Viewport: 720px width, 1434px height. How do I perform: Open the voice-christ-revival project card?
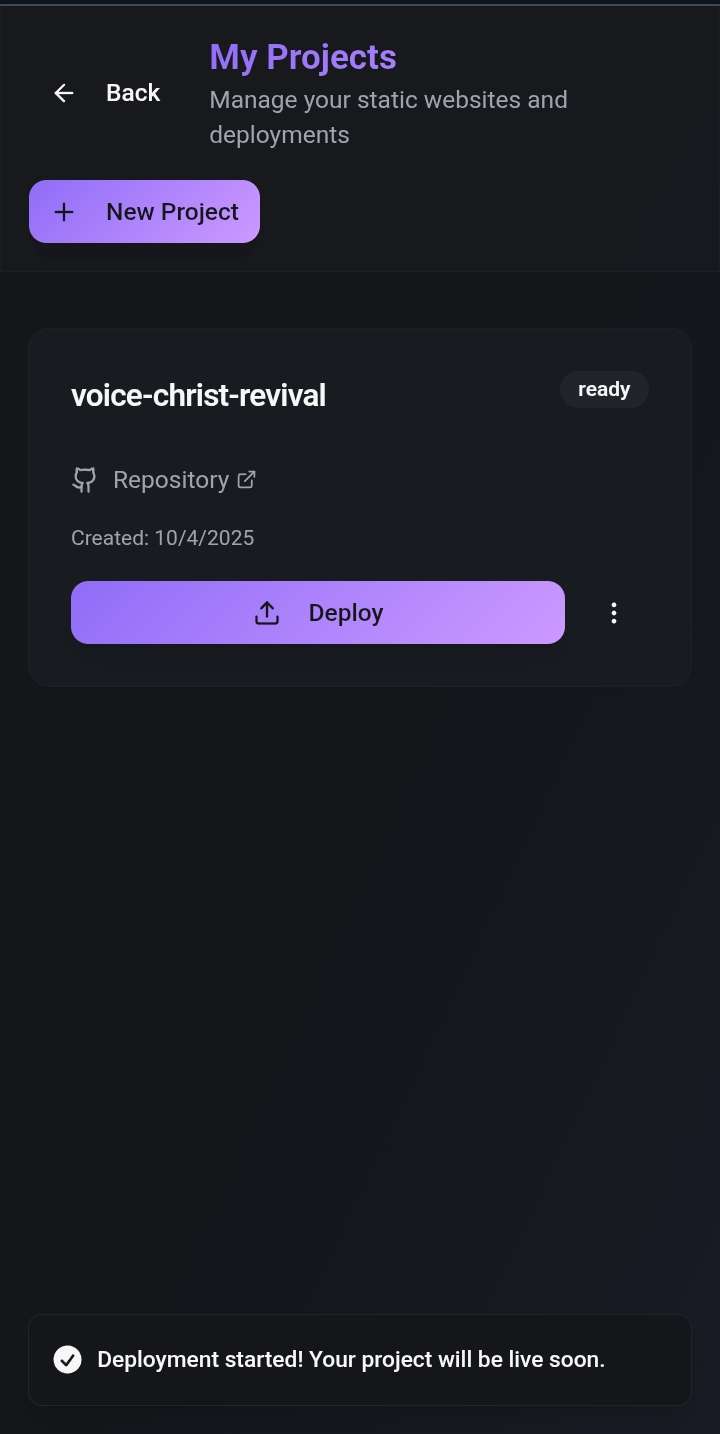[x=198, y=396]
